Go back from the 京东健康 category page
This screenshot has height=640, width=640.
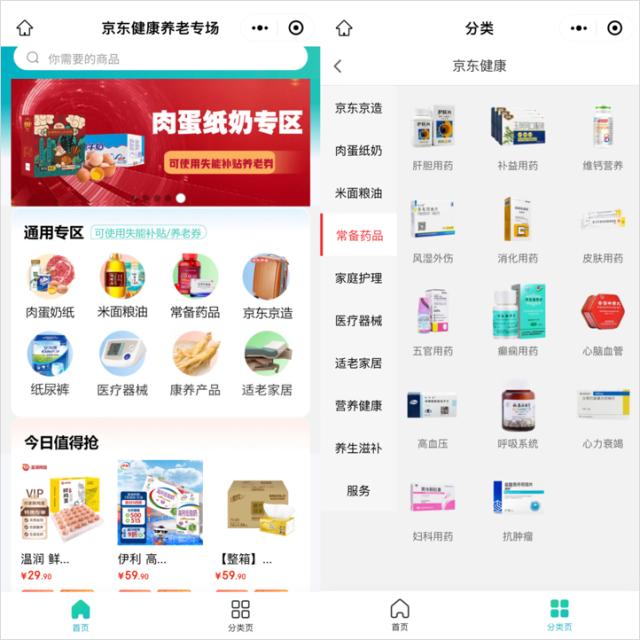[x=338, y=66]
